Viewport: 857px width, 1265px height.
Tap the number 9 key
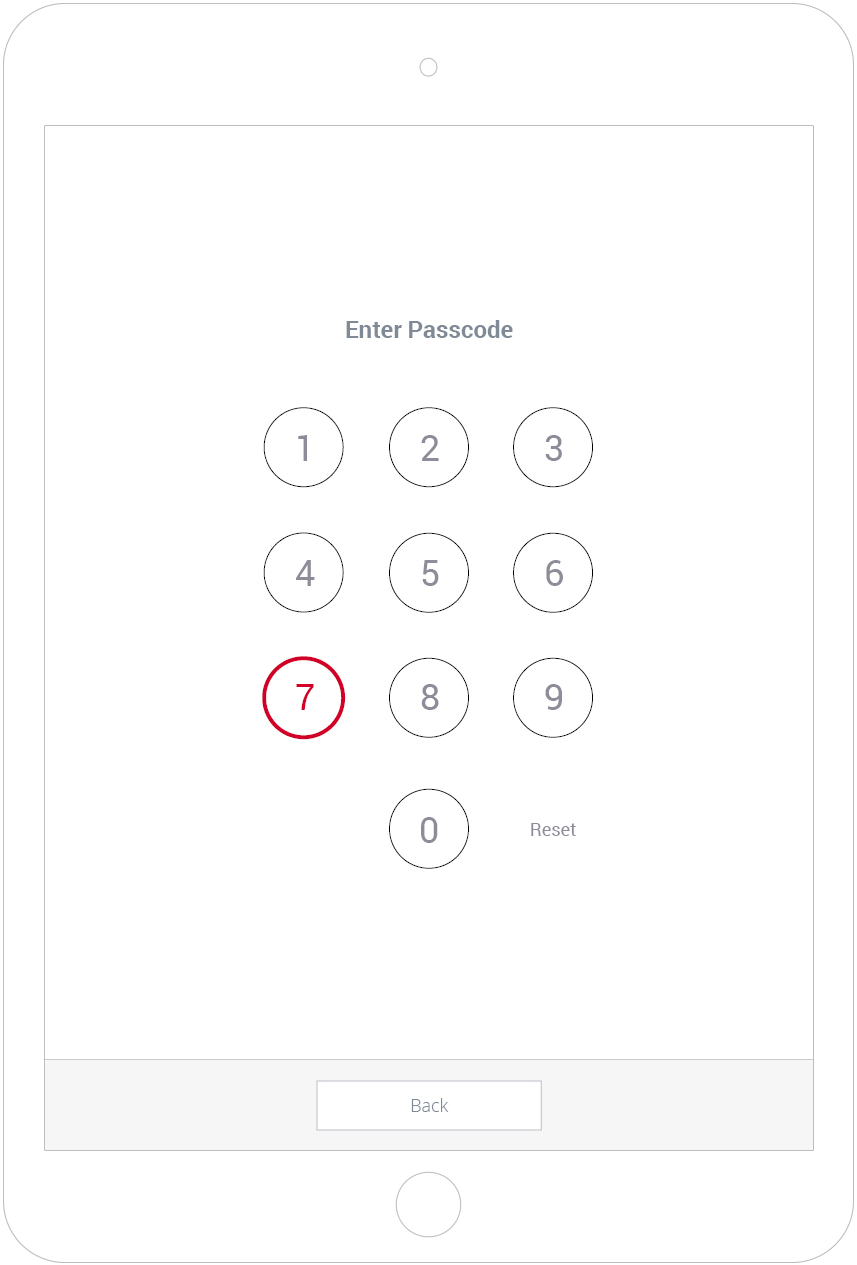pos(553,697)
